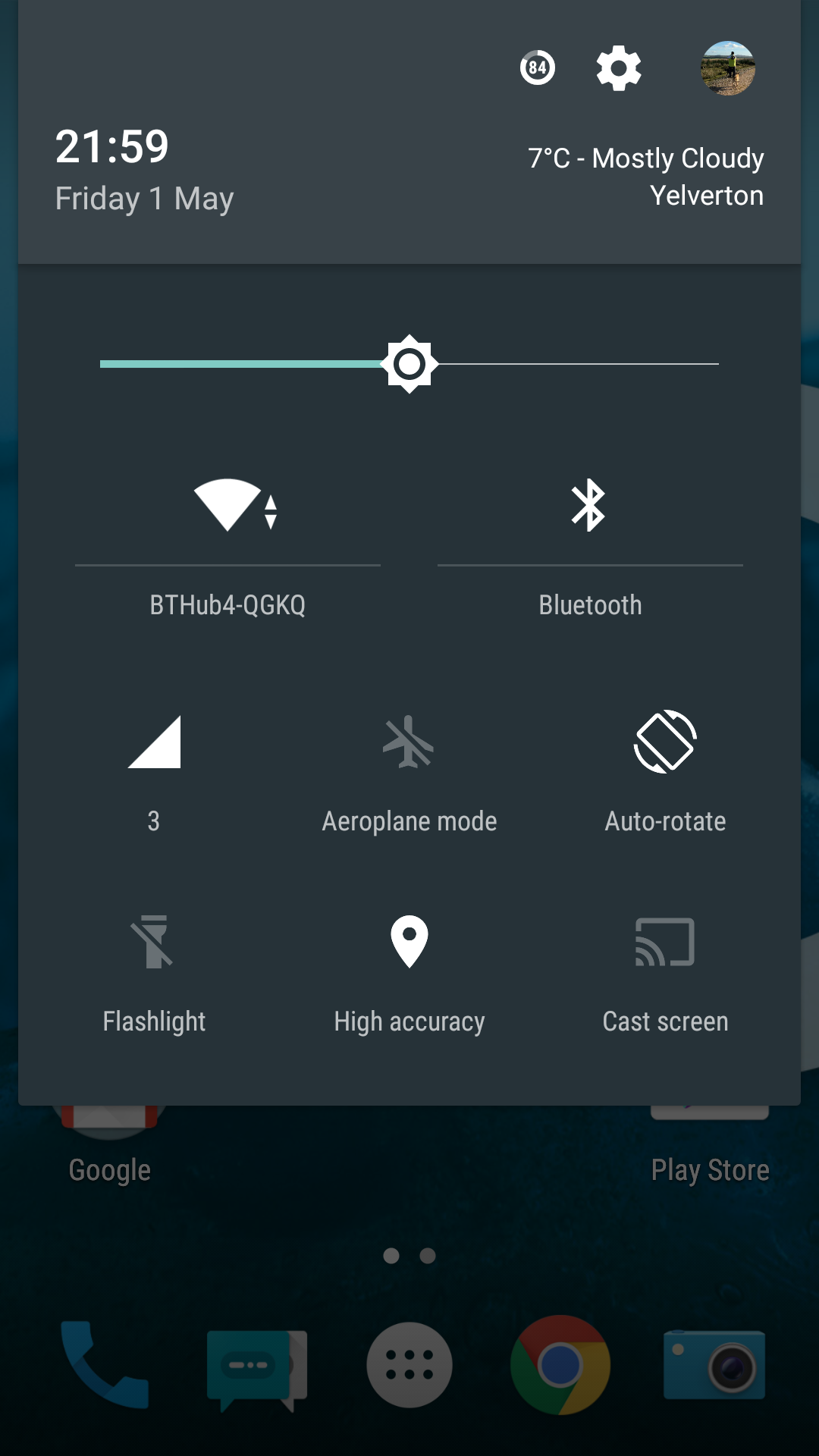Open the Bluetooth label for device options
The height and width of the screenshot is (1456, 819).
(590, 605)
